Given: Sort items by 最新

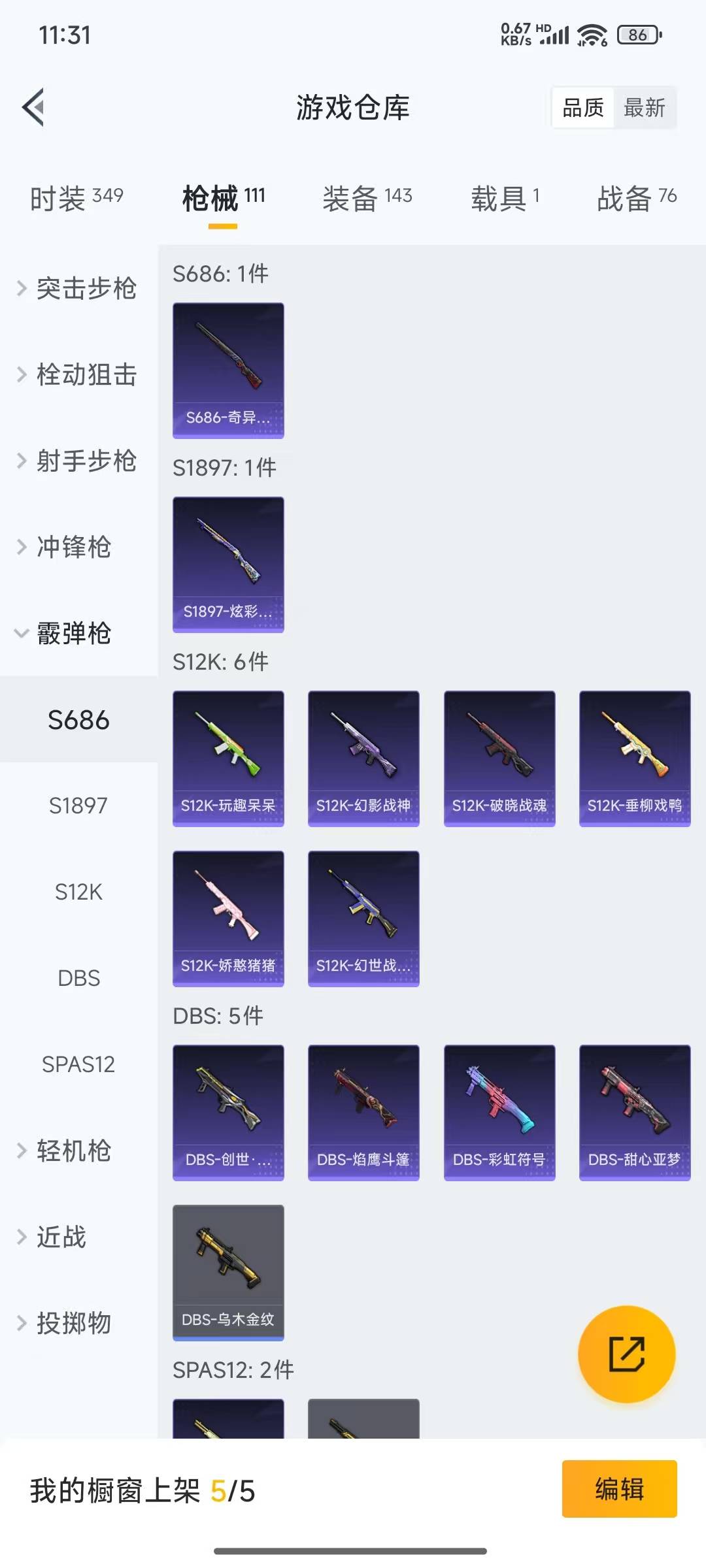Looking at the screenshot, I should click(644, 108).
